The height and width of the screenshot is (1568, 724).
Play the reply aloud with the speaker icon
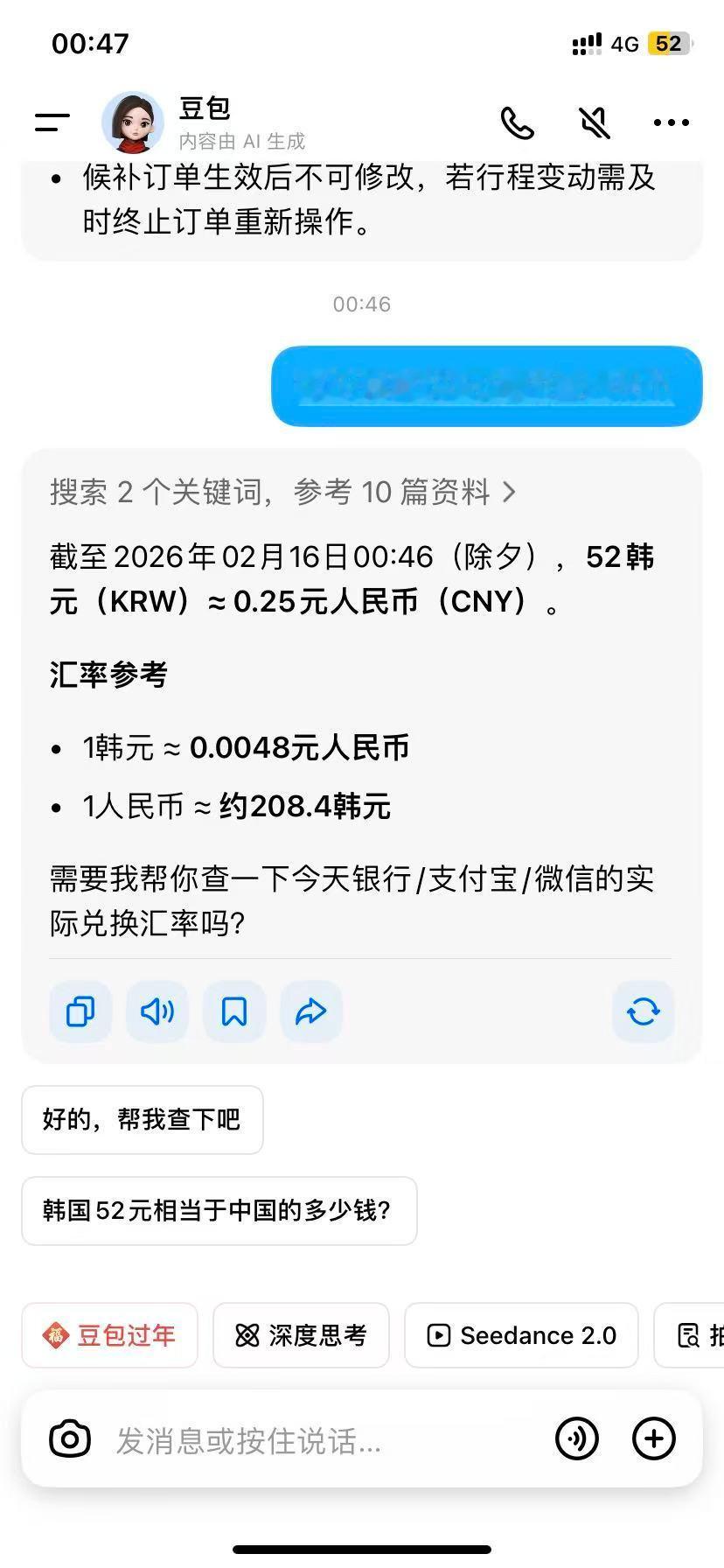157,1011
